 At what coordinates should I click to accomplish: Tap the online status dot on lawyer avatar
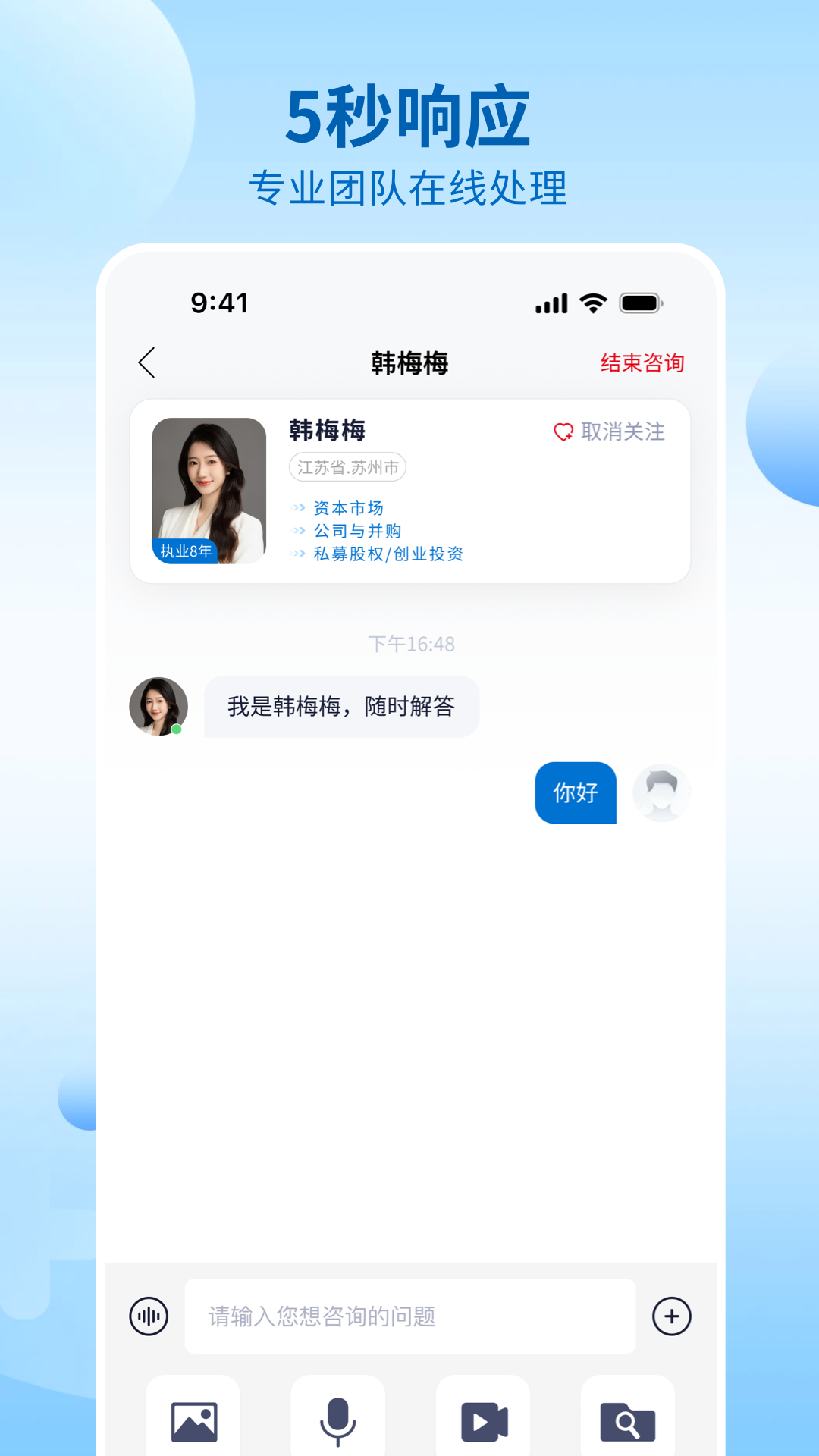[x=179, y=730]
